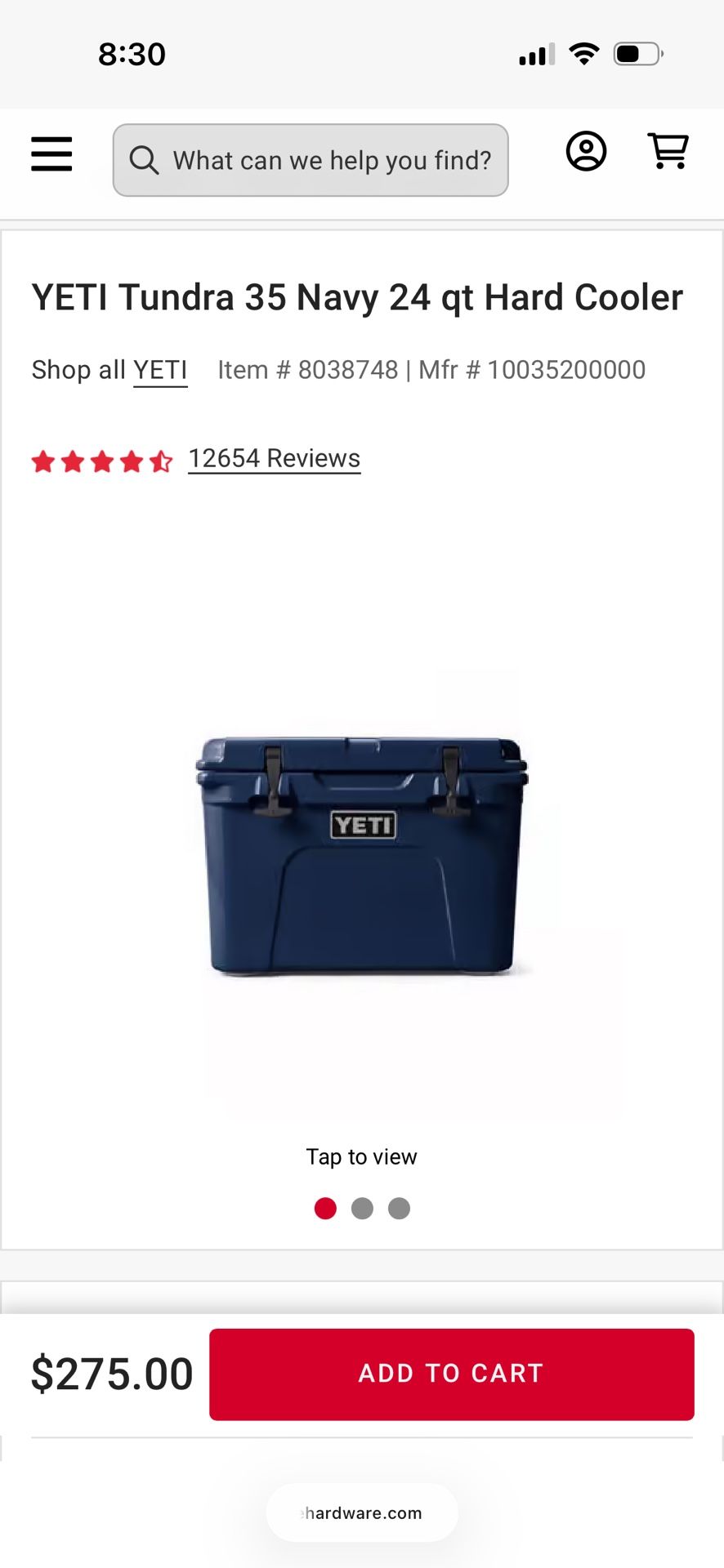View the shopping cart icon
This screenshot has width=724, height=1568.
668,152
